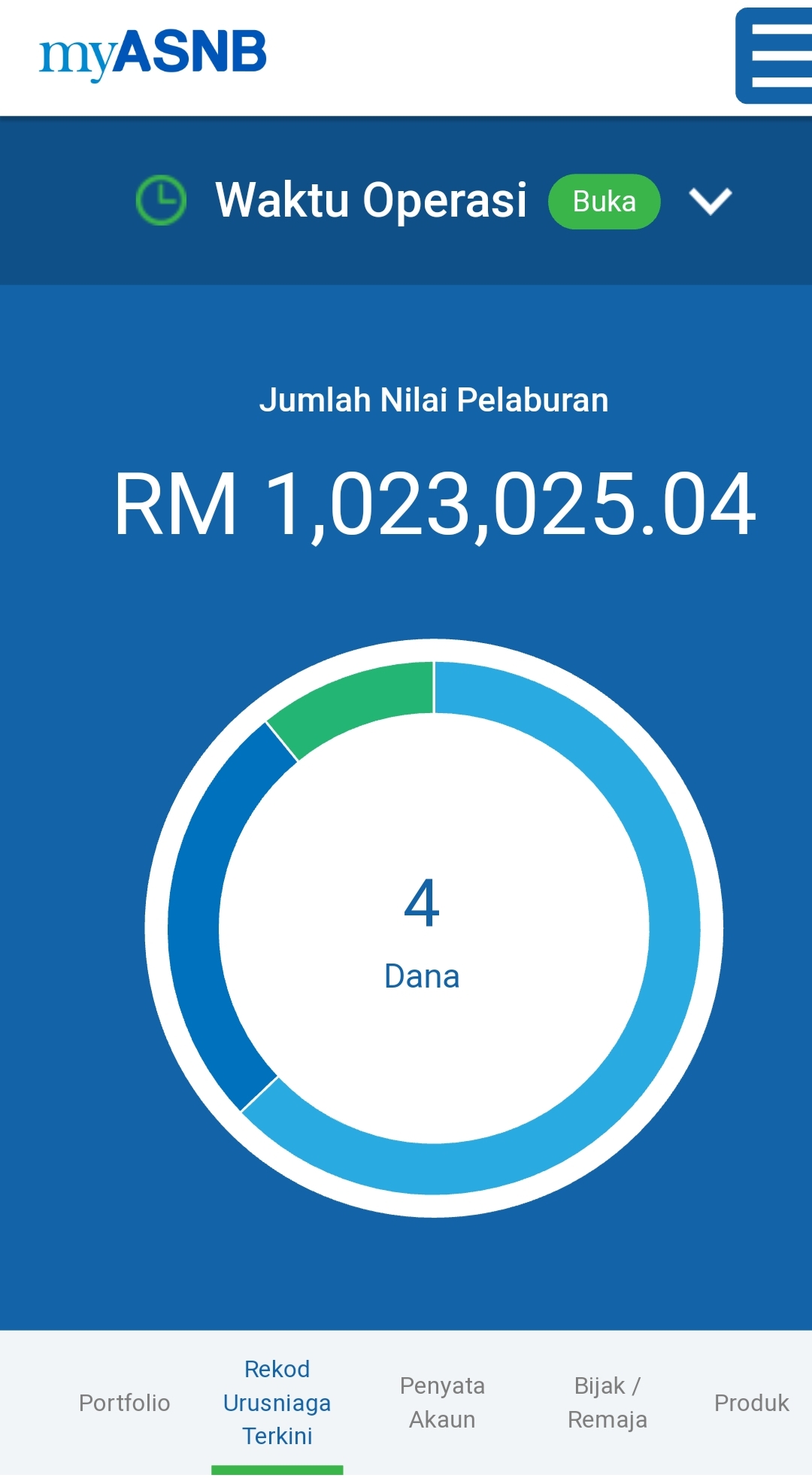Expand the Waktu Operasi dropdown chevron

(710, 201)
